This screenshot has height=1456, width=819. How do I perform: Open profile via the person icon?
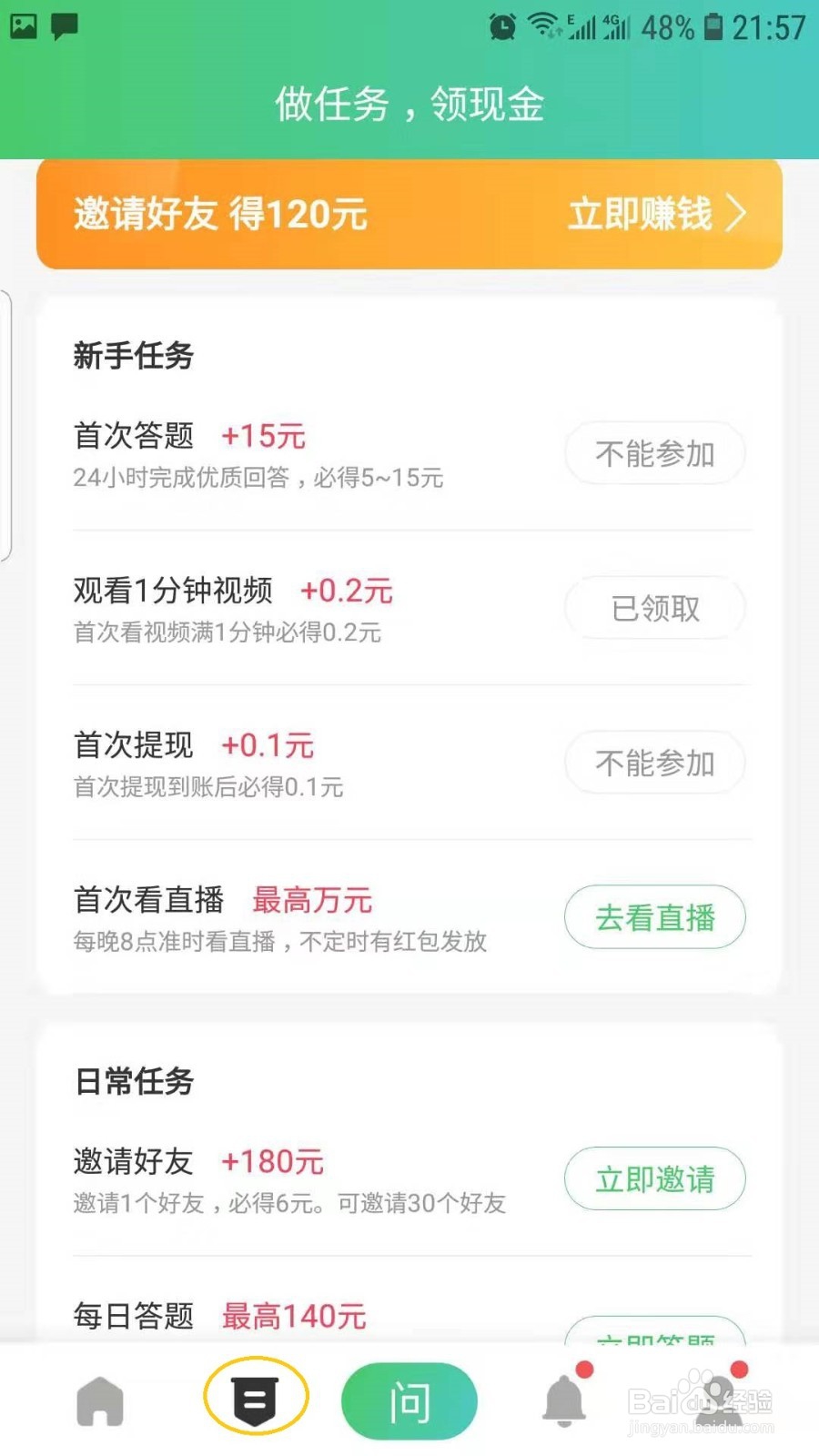pos(719,1401)
